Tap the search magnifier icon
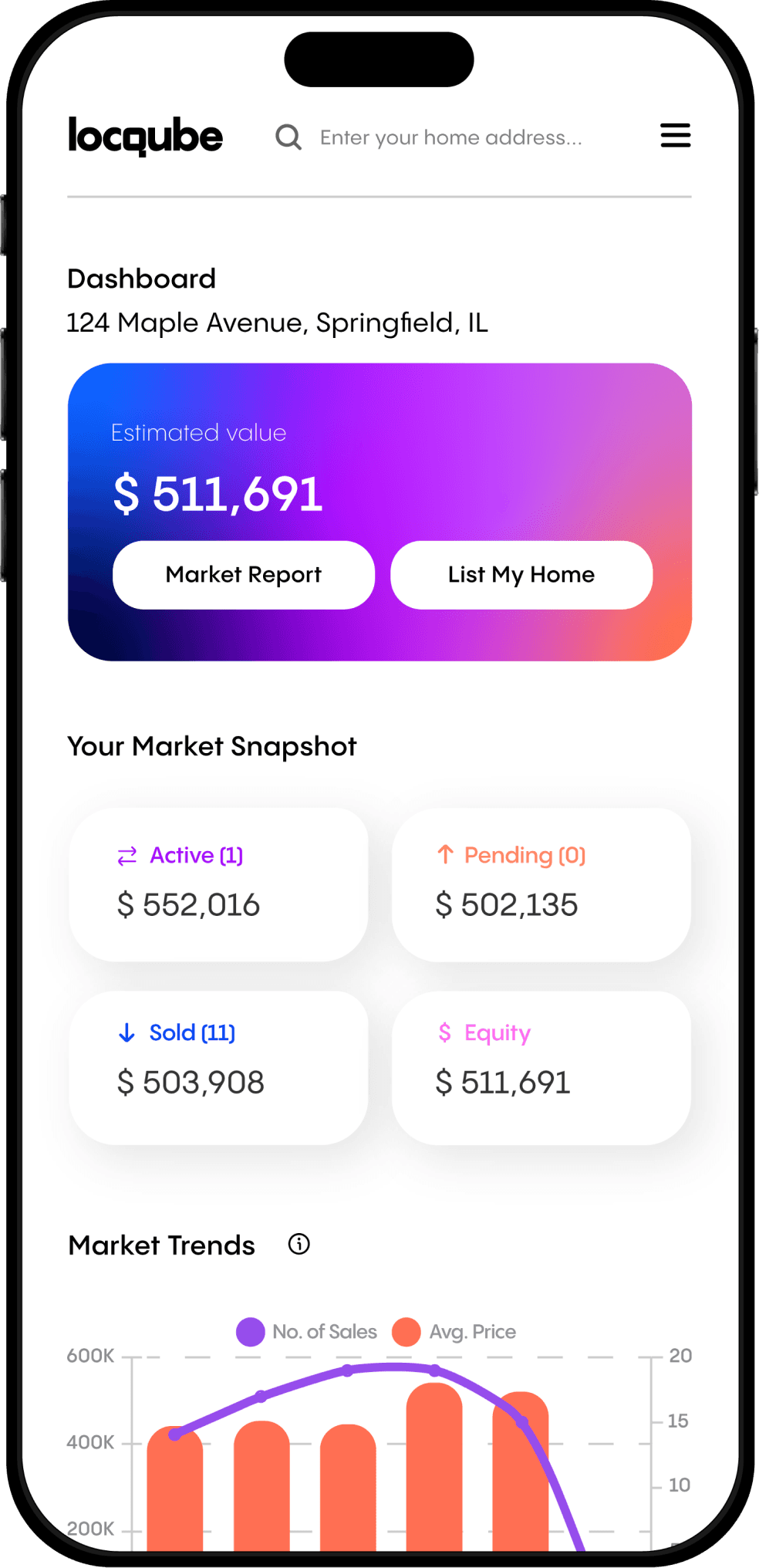759x1568 pixels. point(288,137)
